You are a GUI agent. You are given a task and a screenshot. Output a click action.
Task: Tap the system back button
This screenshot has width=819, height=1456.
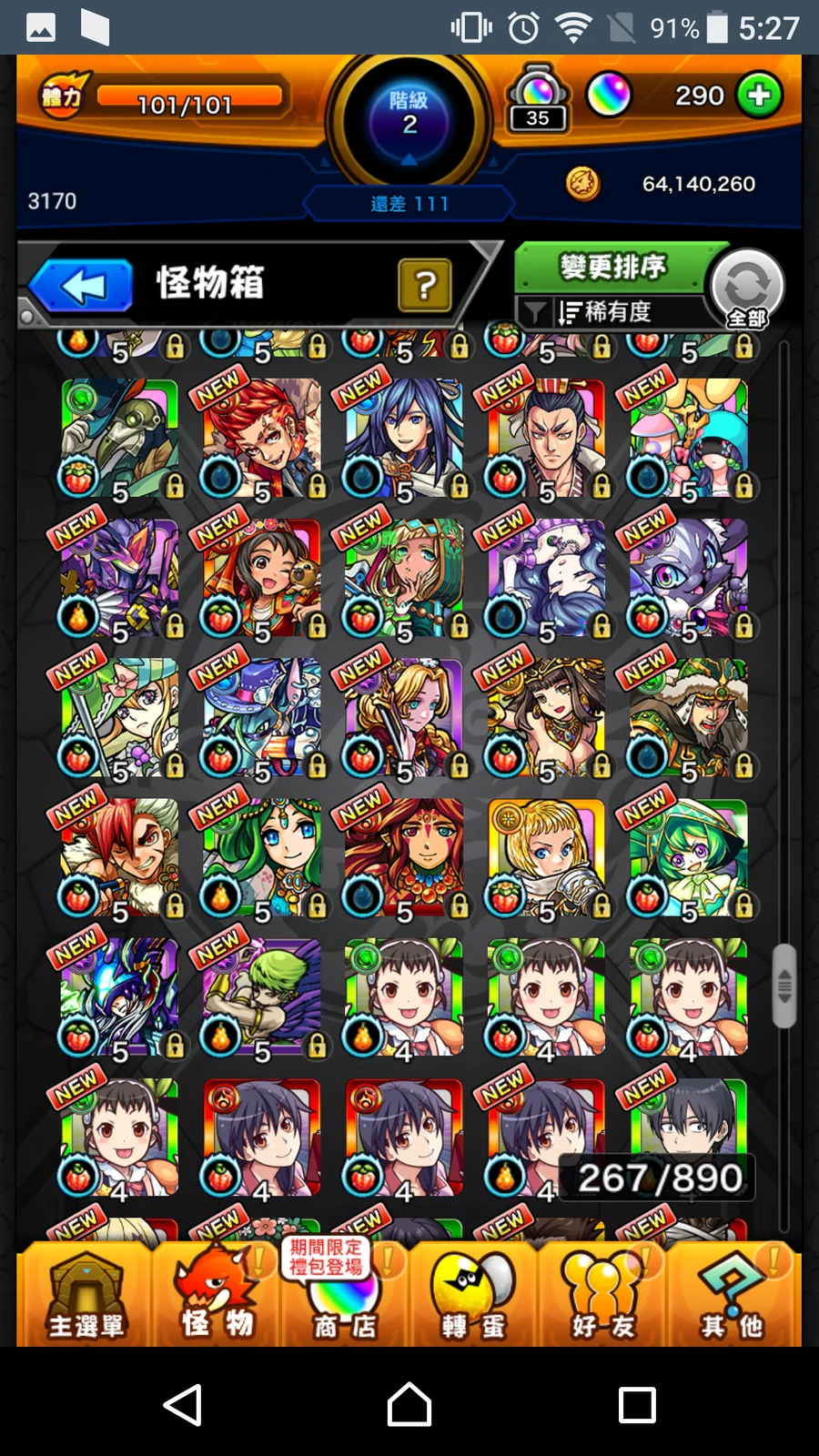(183, 1404)
